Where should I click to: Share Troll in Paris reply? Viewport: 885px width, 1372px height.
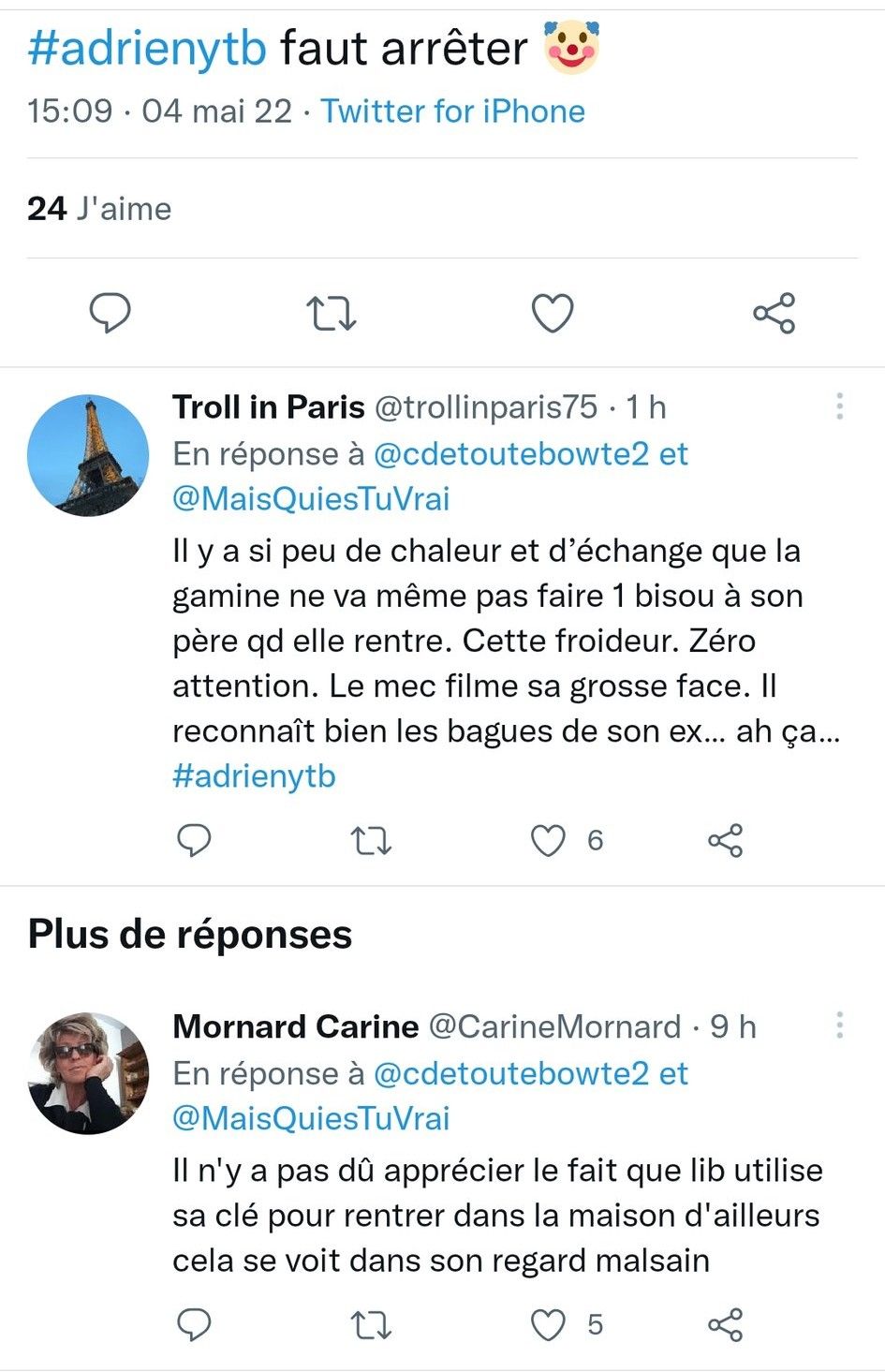(x=725, y=841)
